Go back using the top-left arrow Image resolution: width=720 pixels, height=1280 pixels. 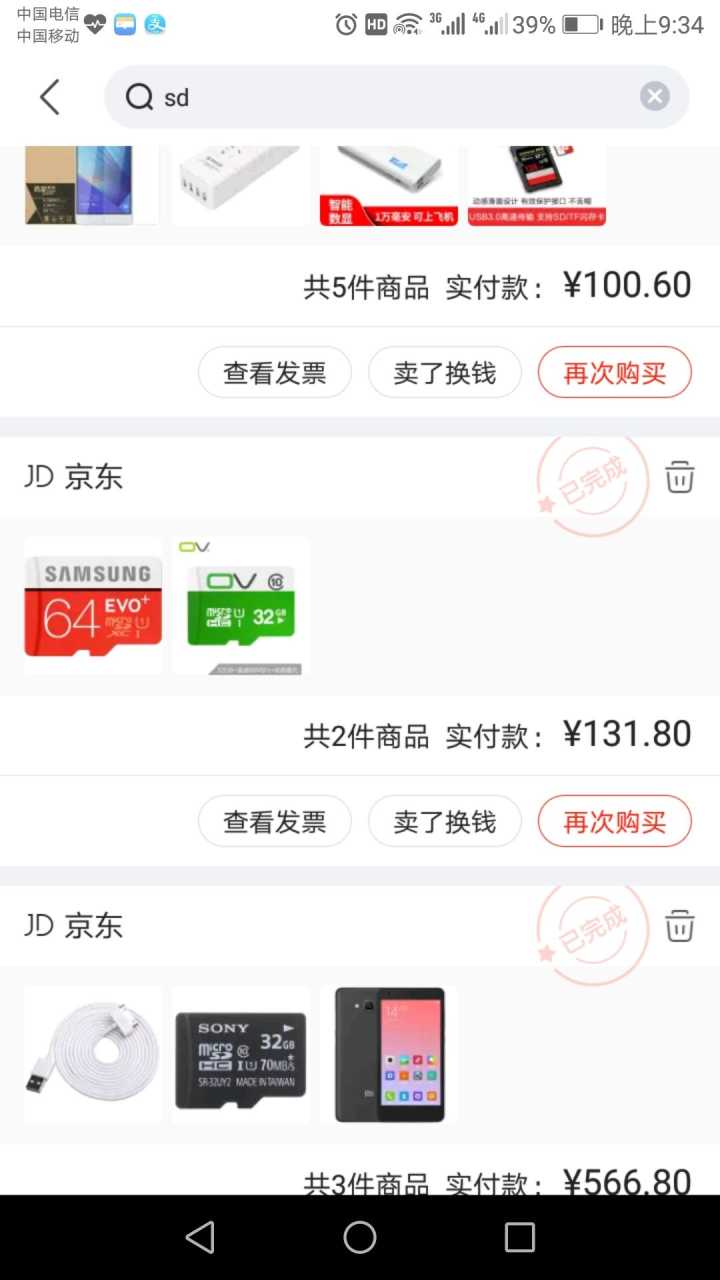[x=50, y=97]
